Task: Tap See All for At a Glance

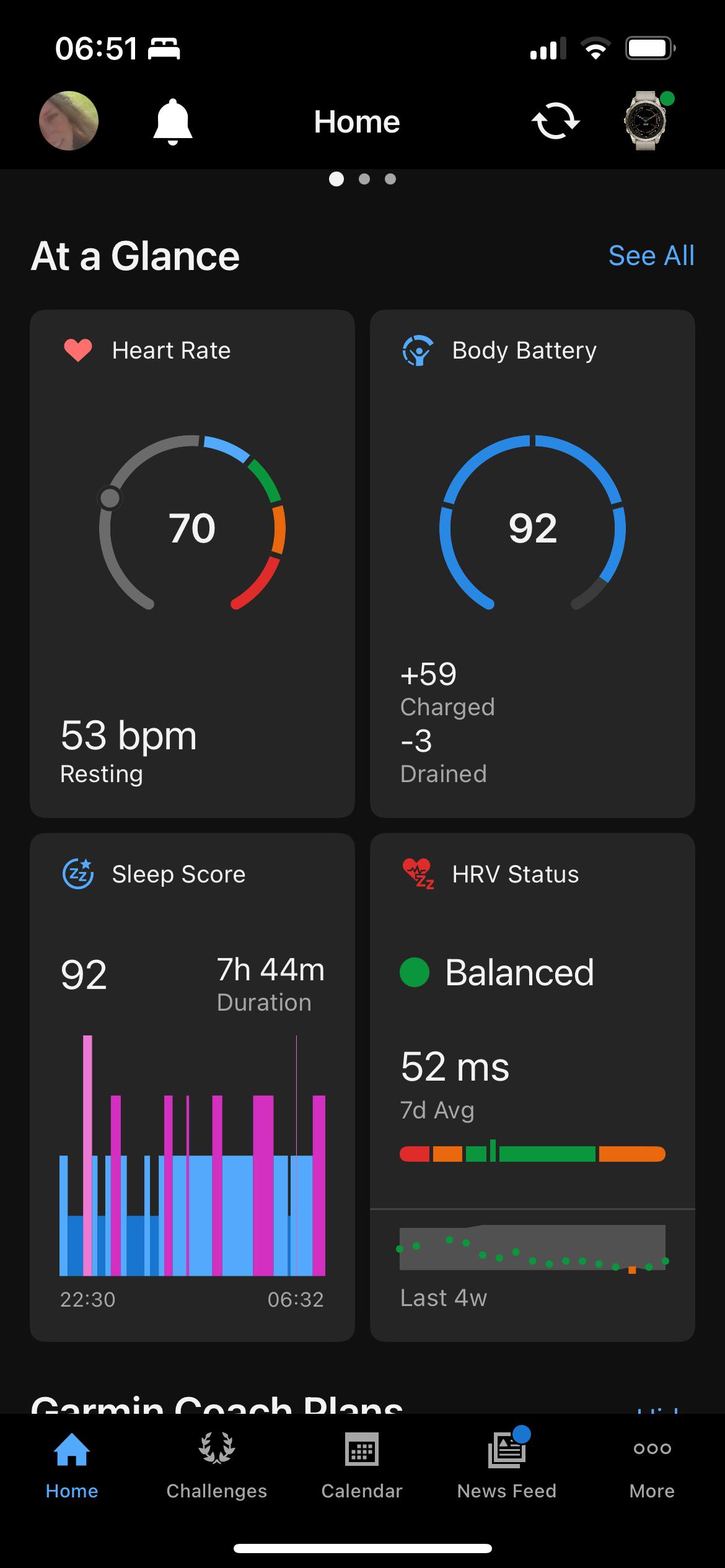Action: click(651, 256)
